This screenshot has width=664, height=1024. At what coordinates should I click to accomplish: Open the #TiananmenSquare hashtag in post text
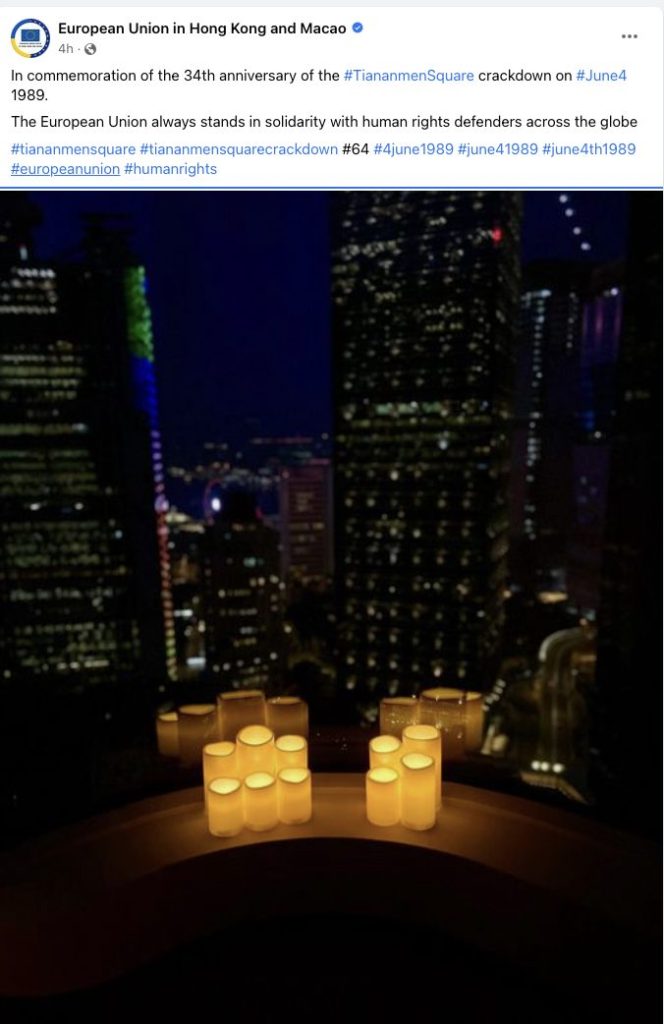tap(409, 75)
